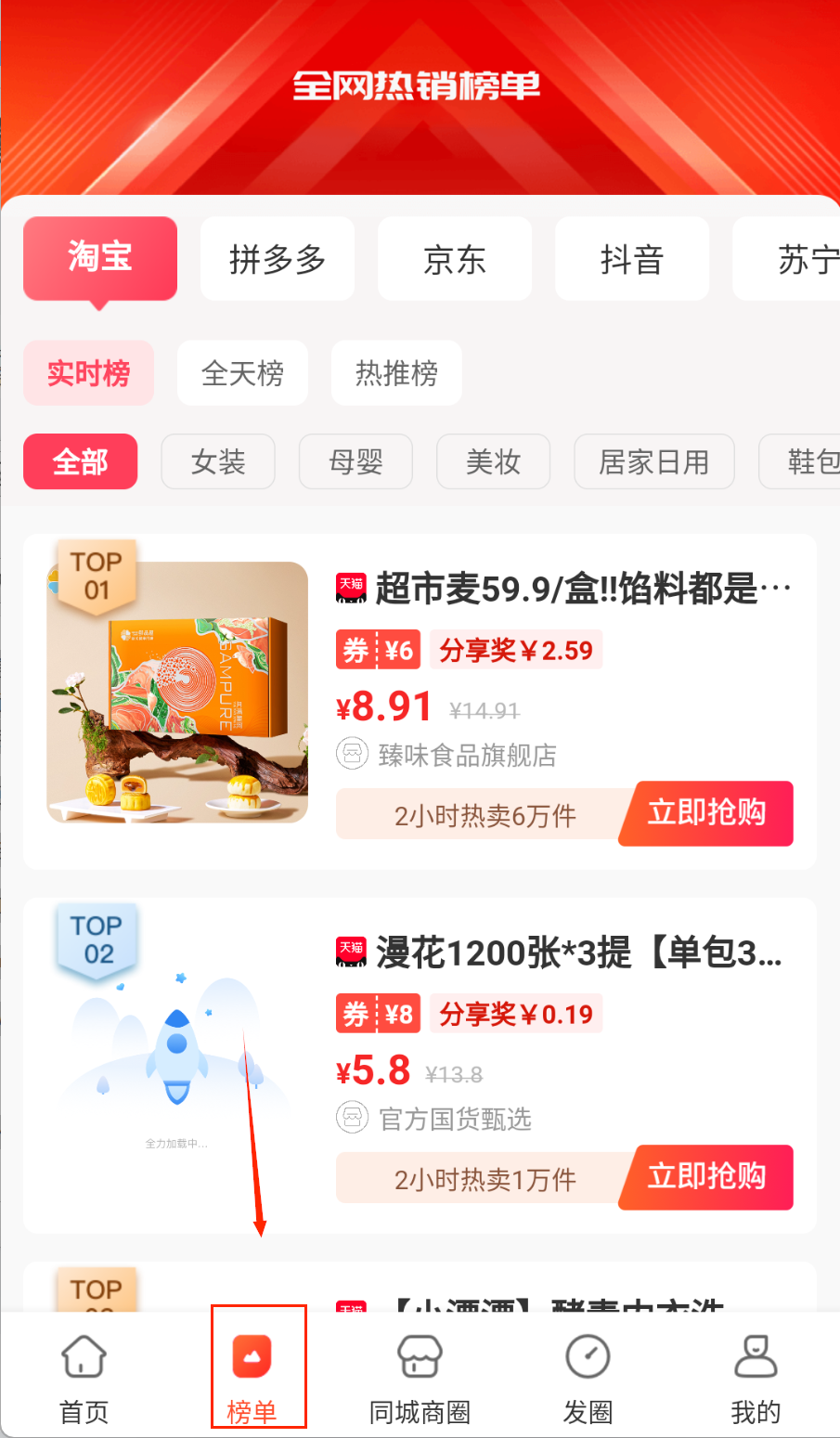Filter by 居家日用 category
The width and height of the screenshot is (840, 1438).
click(x=654, y=461)
